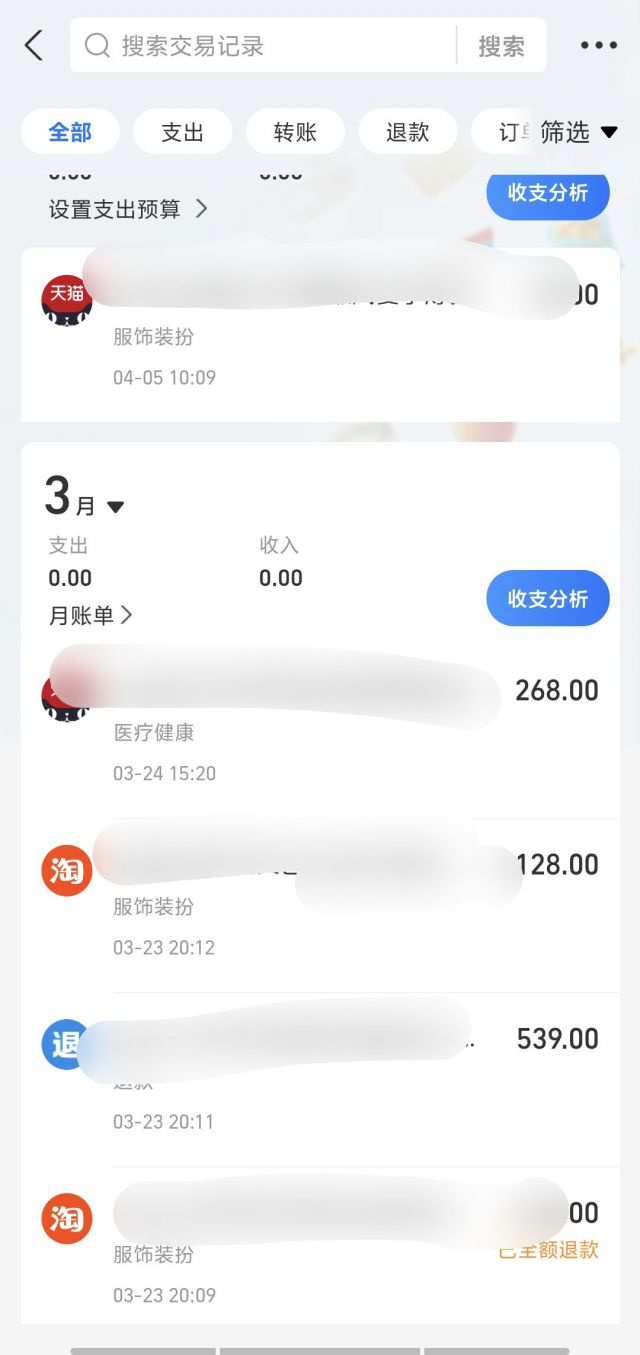The height and width of the screenshot is (1355, 640).
Task: Tap the 搜索 button
Action: pos(501,45)
